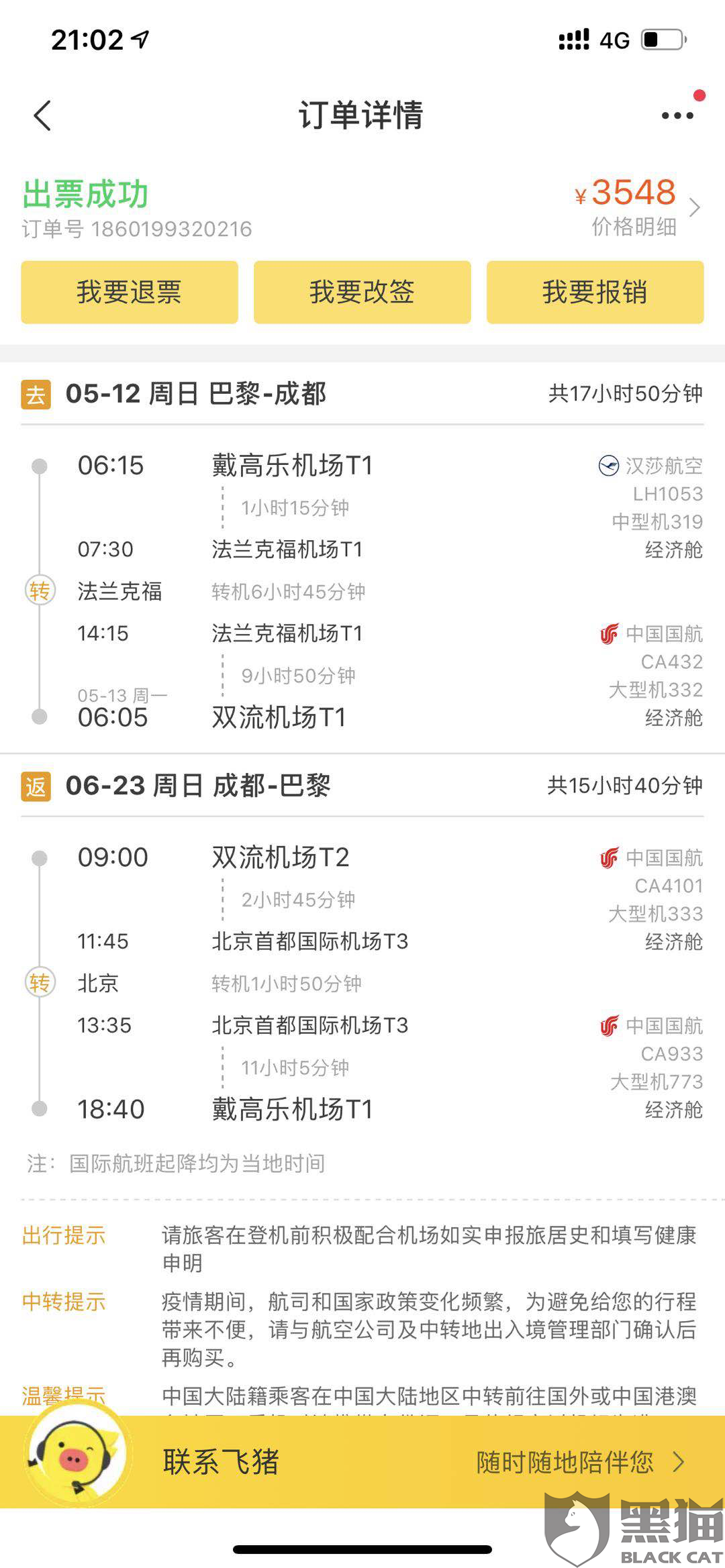Open the more options ellipsis menu
The width and height of the screenshot is (725, 1568).
(x=675, y=115)
